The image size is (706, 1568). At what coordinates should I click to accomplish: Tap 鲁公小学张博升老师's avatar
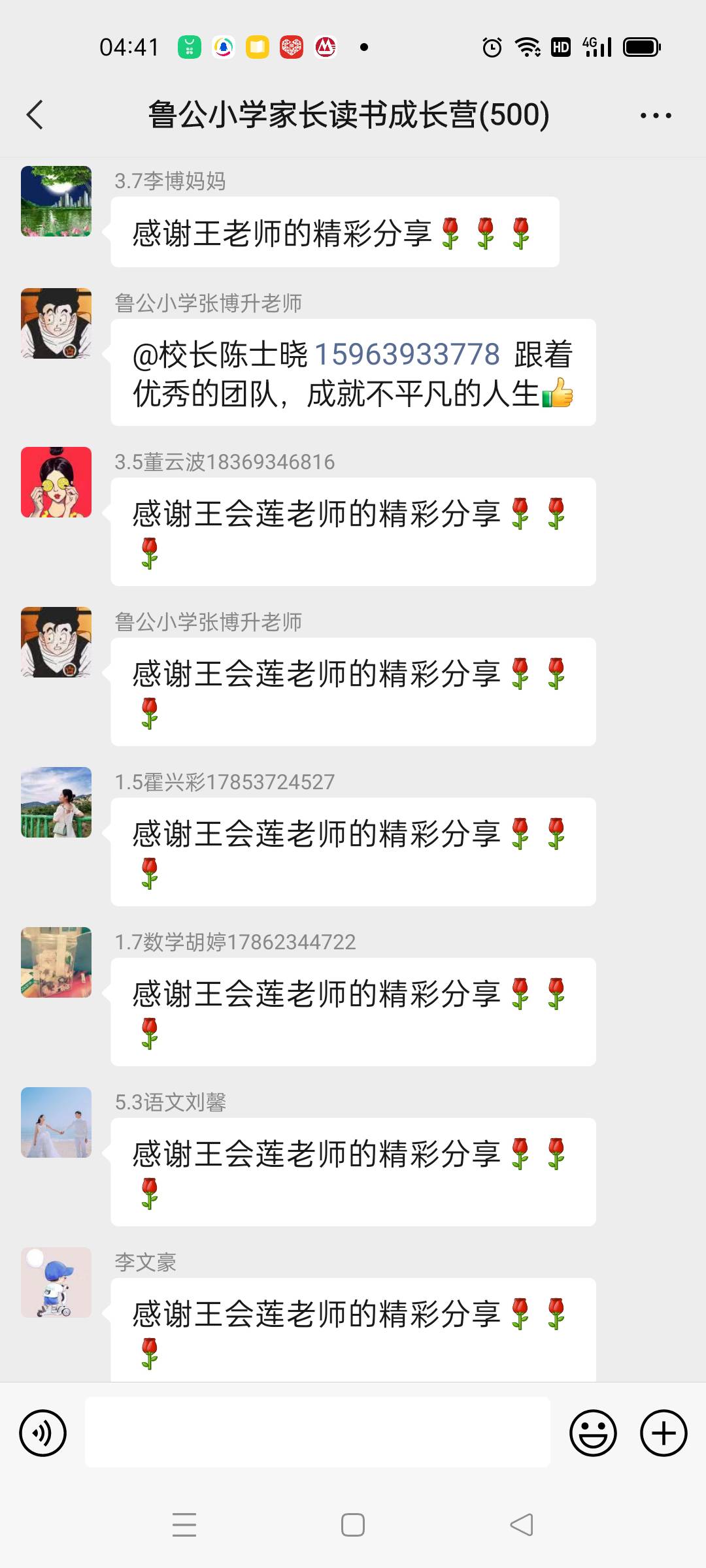click(x=56, y=323)
